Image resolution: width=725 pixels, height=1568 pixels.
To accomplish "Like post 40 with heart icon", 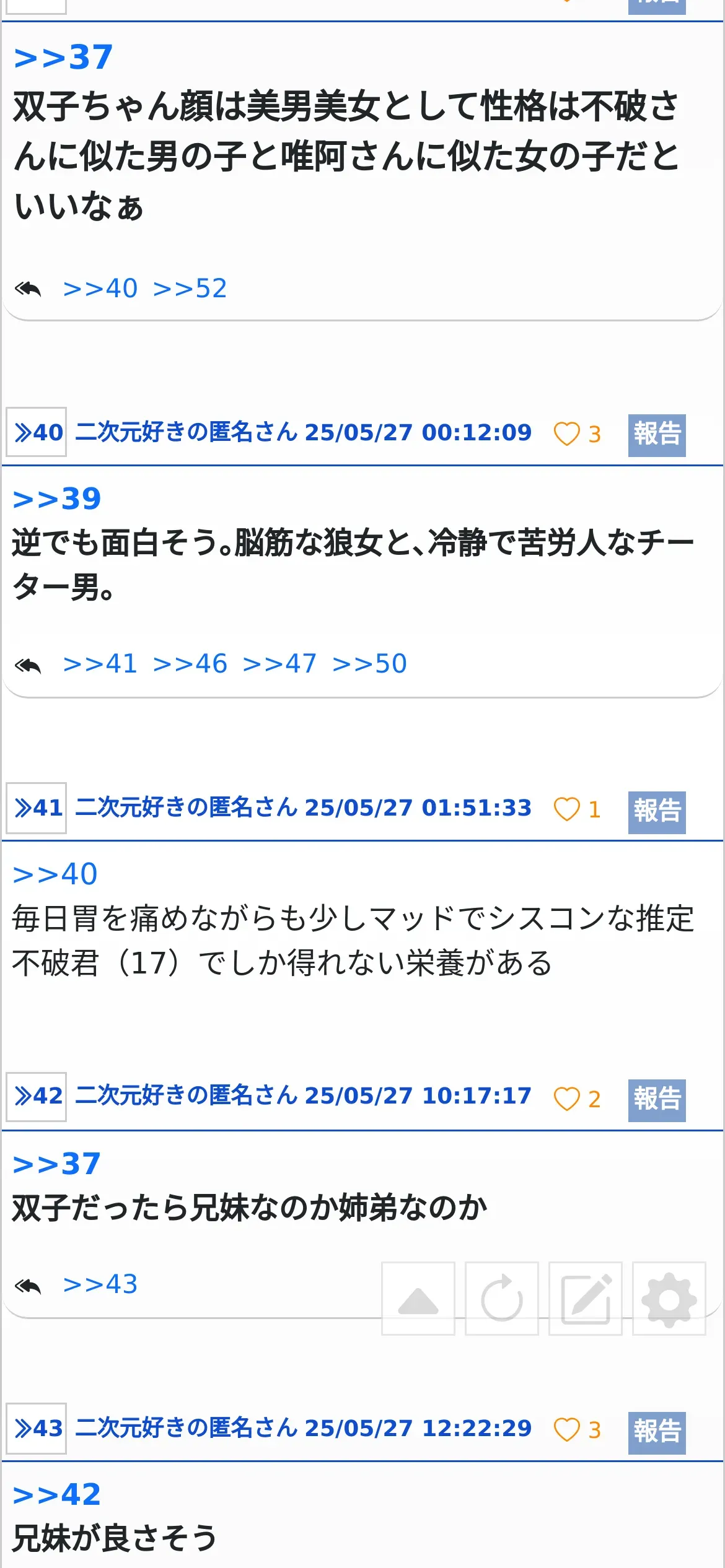I will click(566, 434).
